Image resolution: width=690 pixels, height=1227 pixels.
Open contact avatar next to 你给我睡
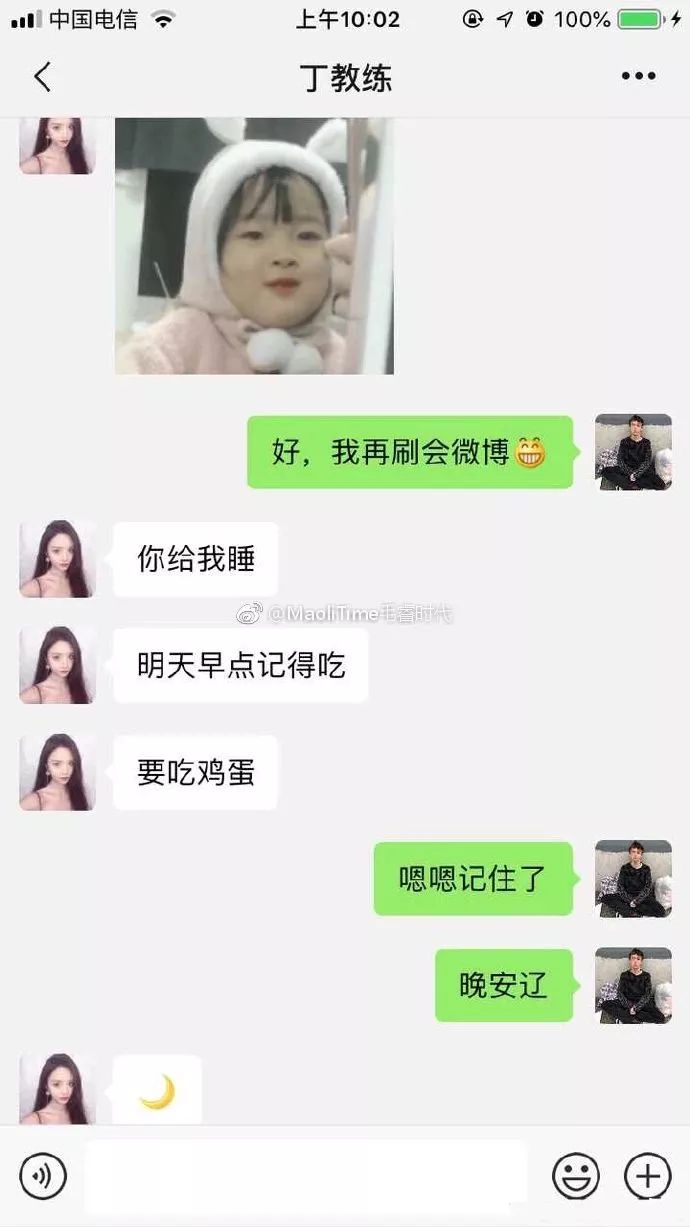[57, 558]
